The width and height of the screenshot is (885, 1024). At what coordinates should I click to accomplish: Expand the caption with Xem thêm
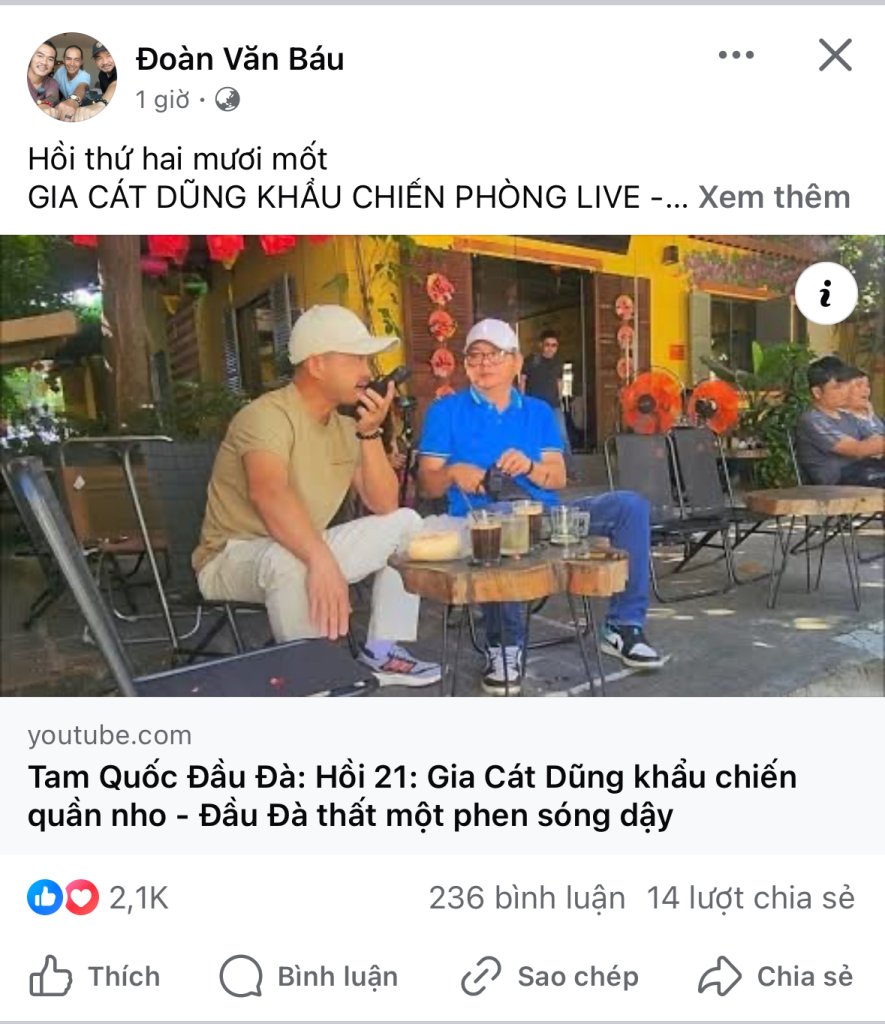click(x=773, y=197)
